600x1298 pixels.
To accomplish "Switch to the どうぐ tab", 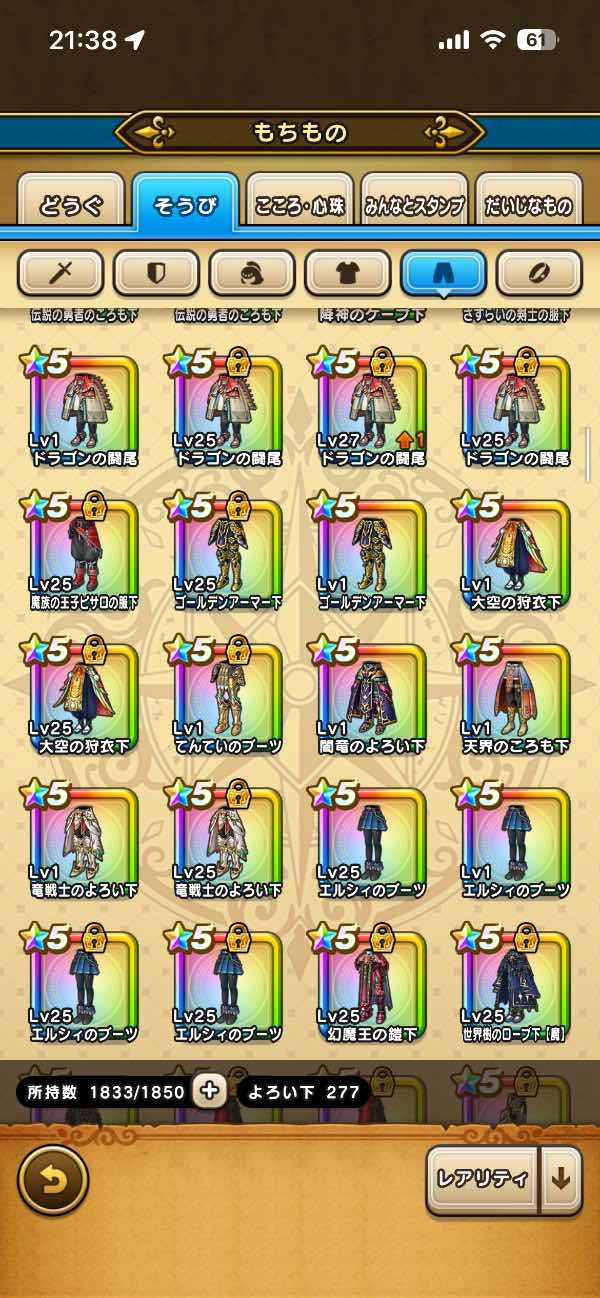I will [x=71, y=205].
